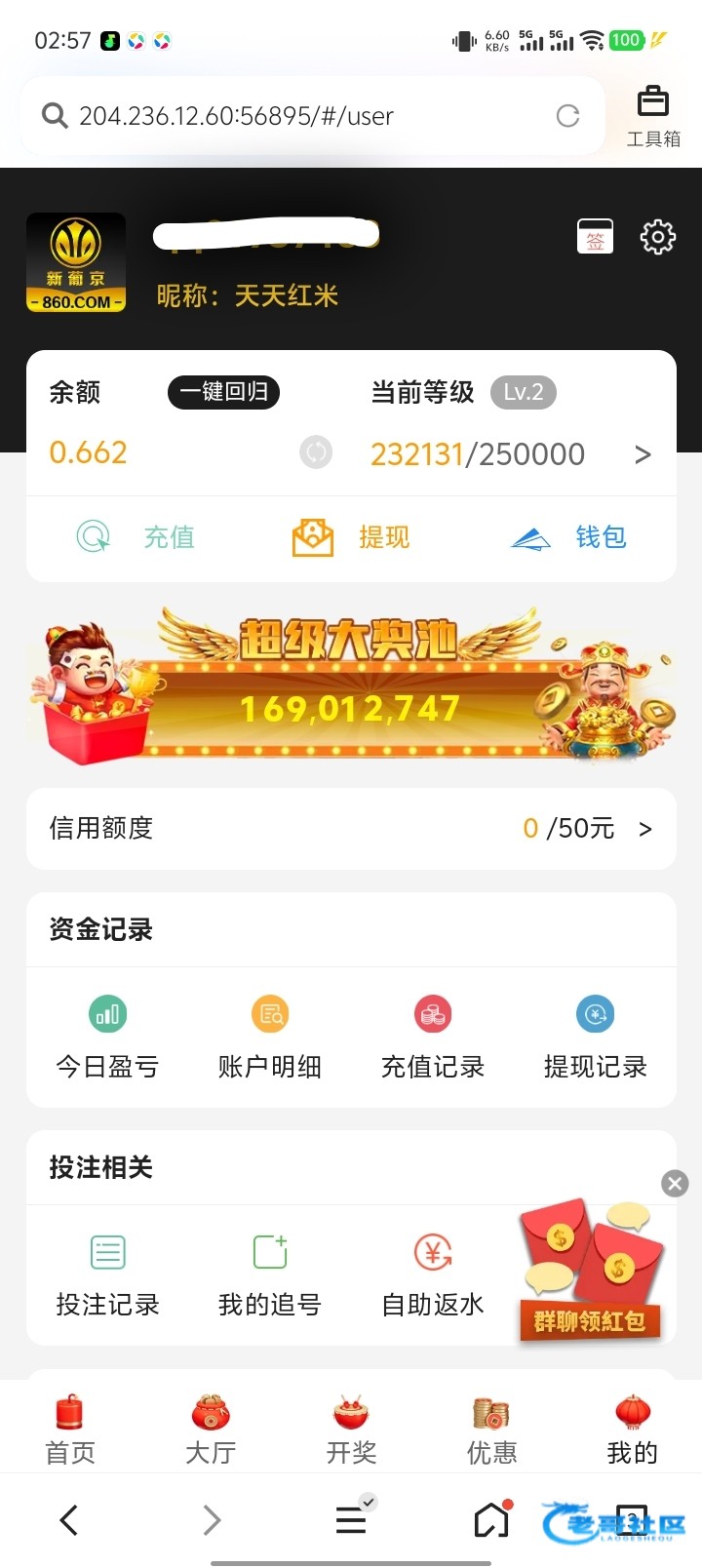702x1568 pixels.
Task: Open the 钱包 wallet
Action: (567, 536)
